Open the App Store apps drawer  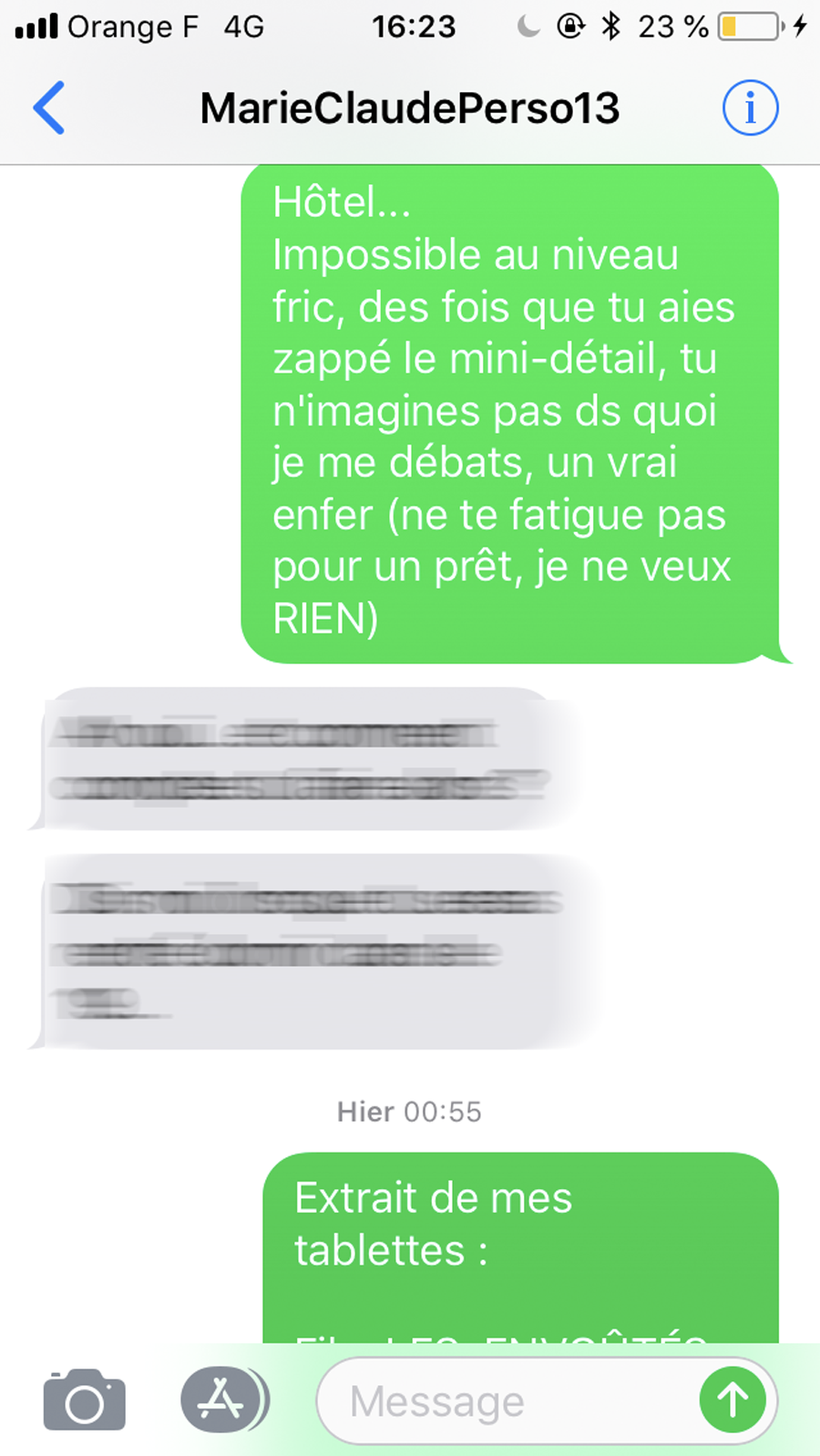pyautogui.click(x=221, y=1400)
